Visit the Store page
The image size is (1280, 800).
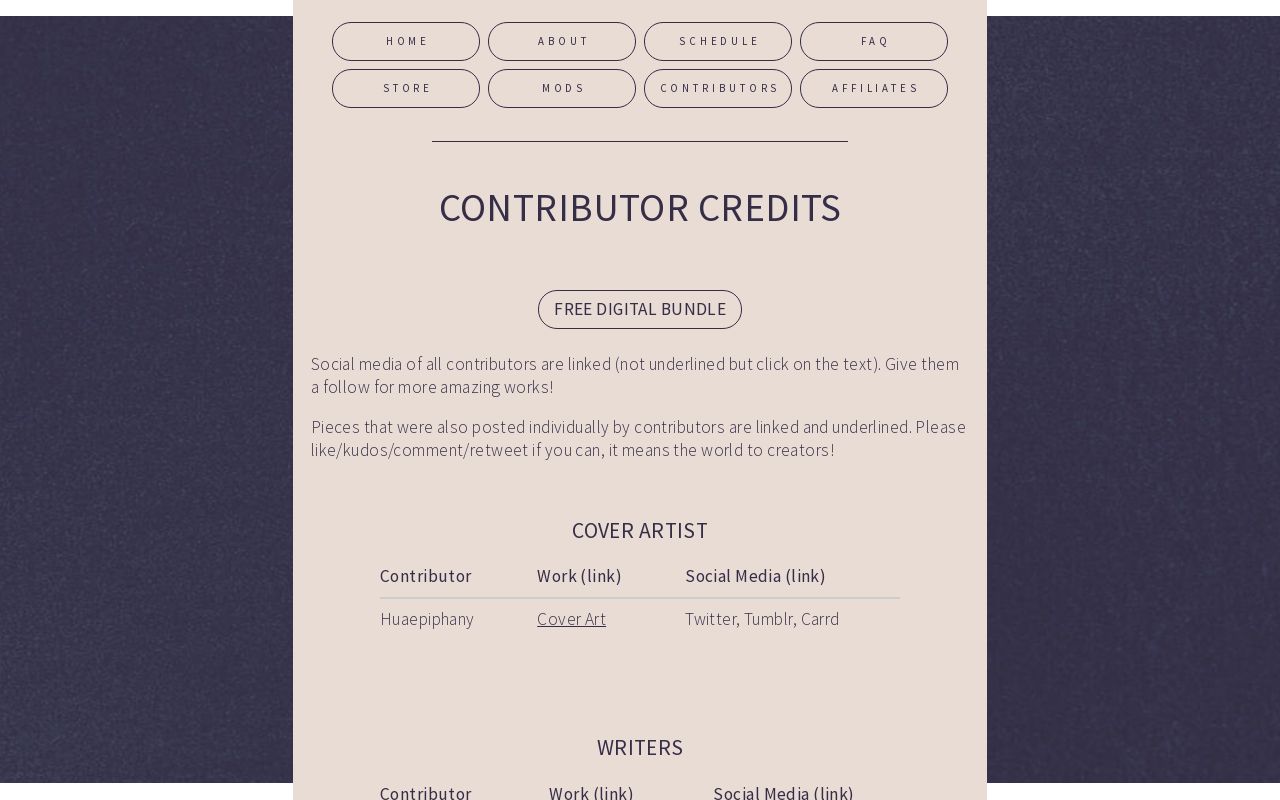406,88
